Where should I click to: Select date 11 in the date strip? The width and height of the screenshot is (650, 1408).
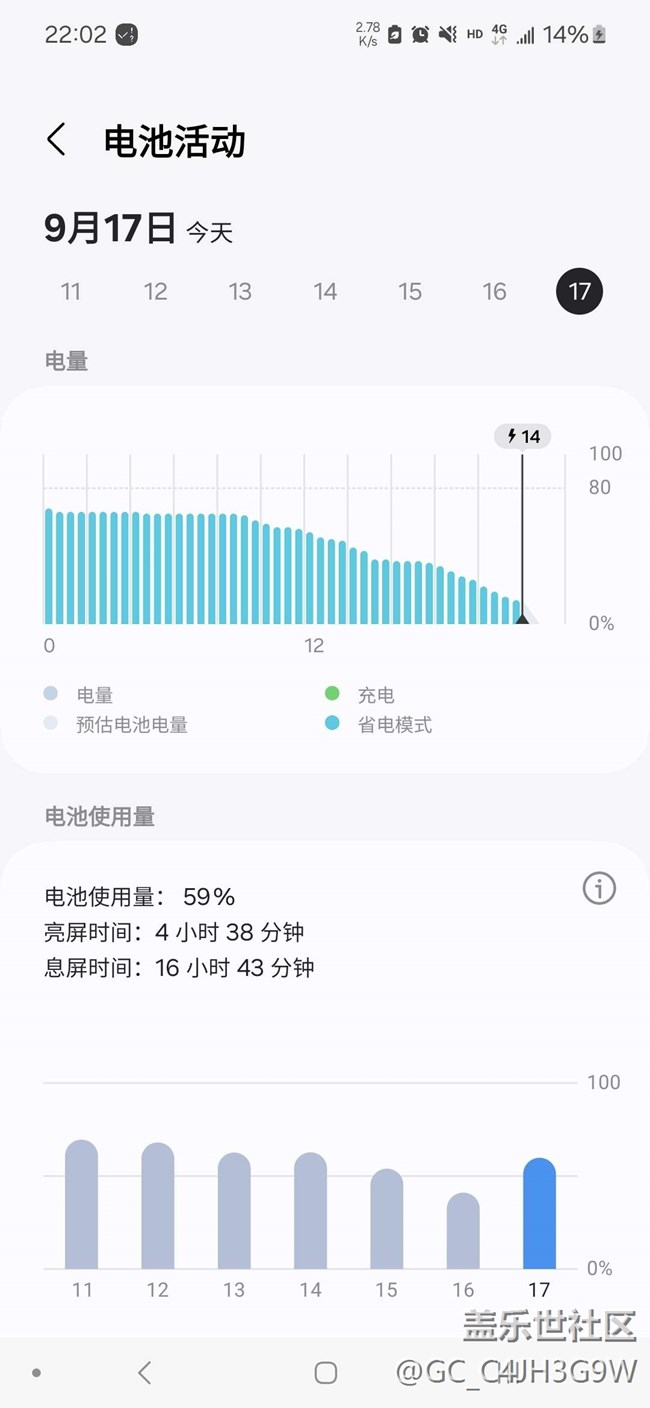click(x=70, y=292)
